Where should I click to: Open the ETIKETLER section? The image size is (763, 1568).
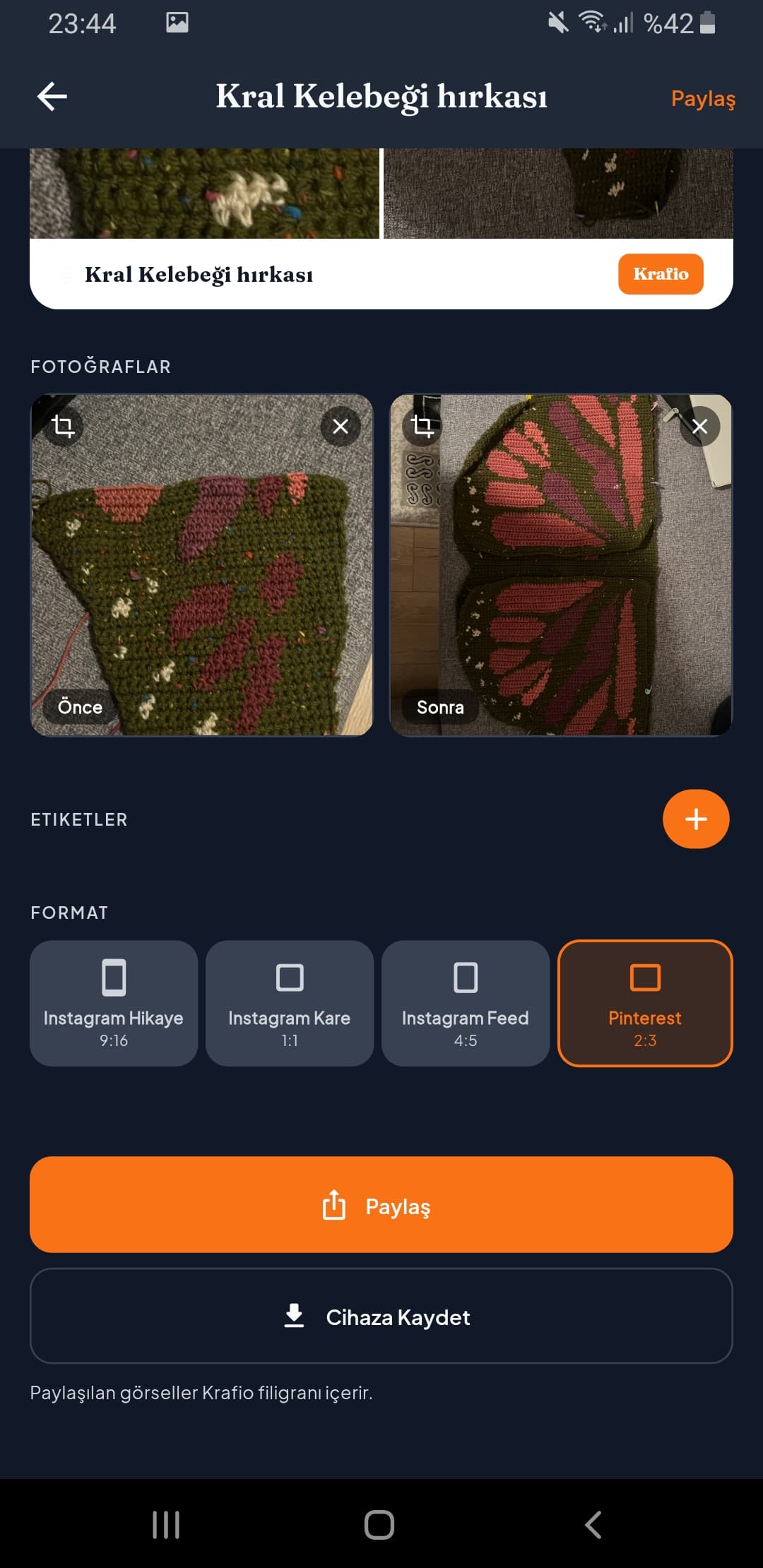(x=78, y=819)
